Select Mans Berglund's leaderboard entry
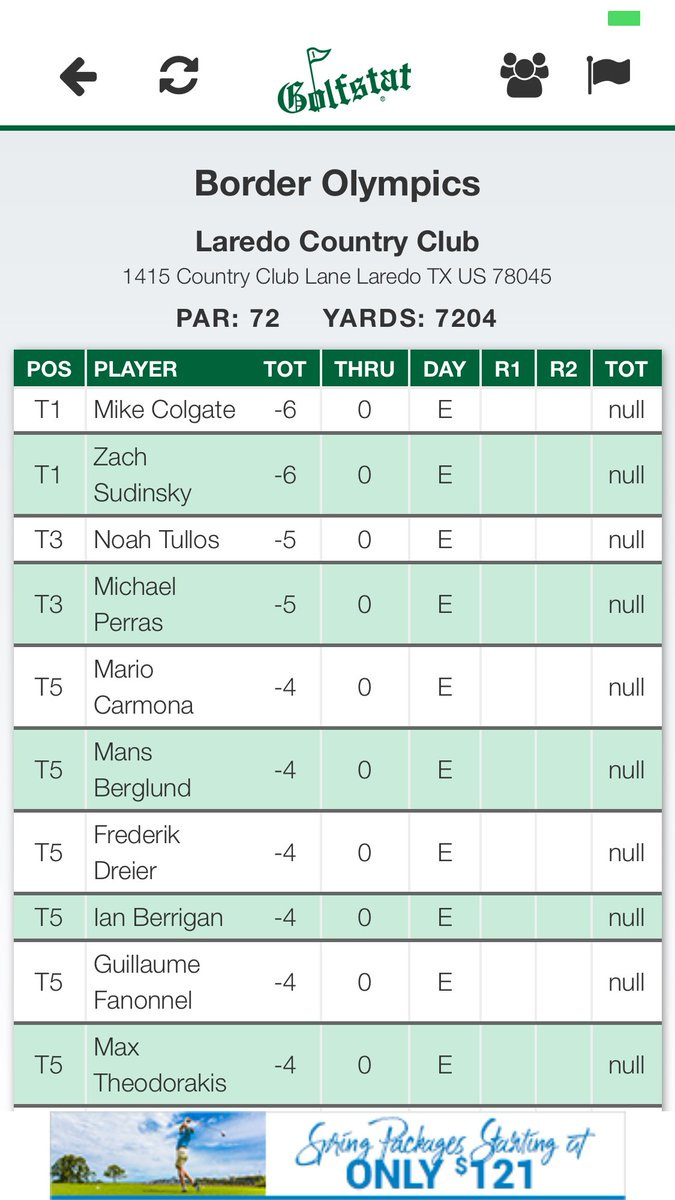Viewport: 675px width, 1200px height. pyautogui.click(x=337, y=770)
